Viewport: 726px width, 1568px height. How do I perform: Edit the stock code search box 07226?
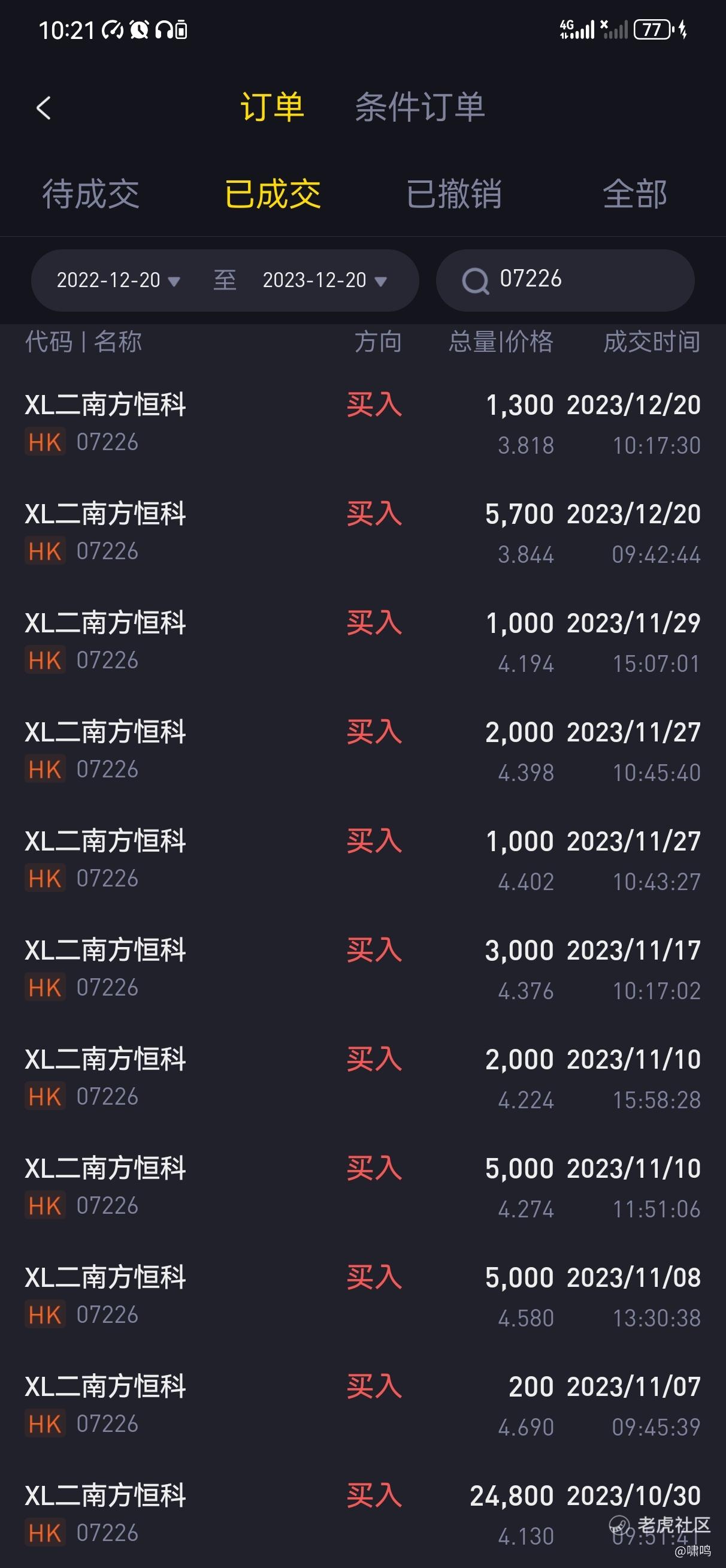(x=565, y=280)
